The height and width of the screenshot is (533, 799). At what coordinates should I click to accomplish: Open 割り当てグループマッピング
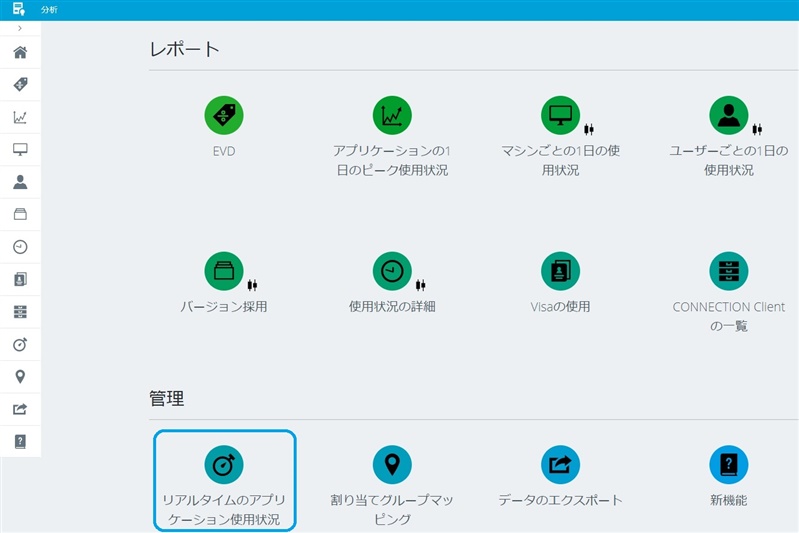[392, 464]
